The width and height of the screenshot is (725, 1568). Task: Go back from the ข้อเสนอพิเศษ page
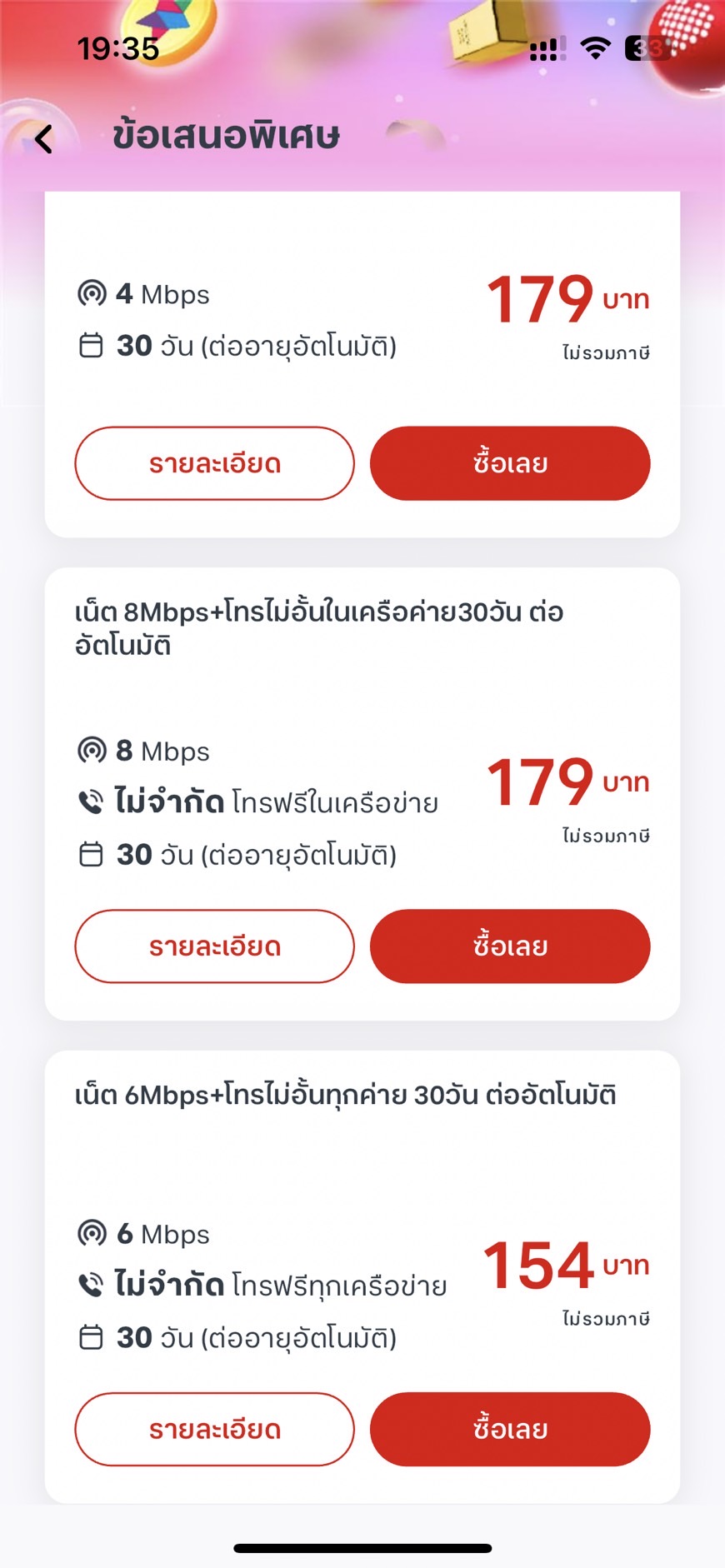[x=44, y=138]
